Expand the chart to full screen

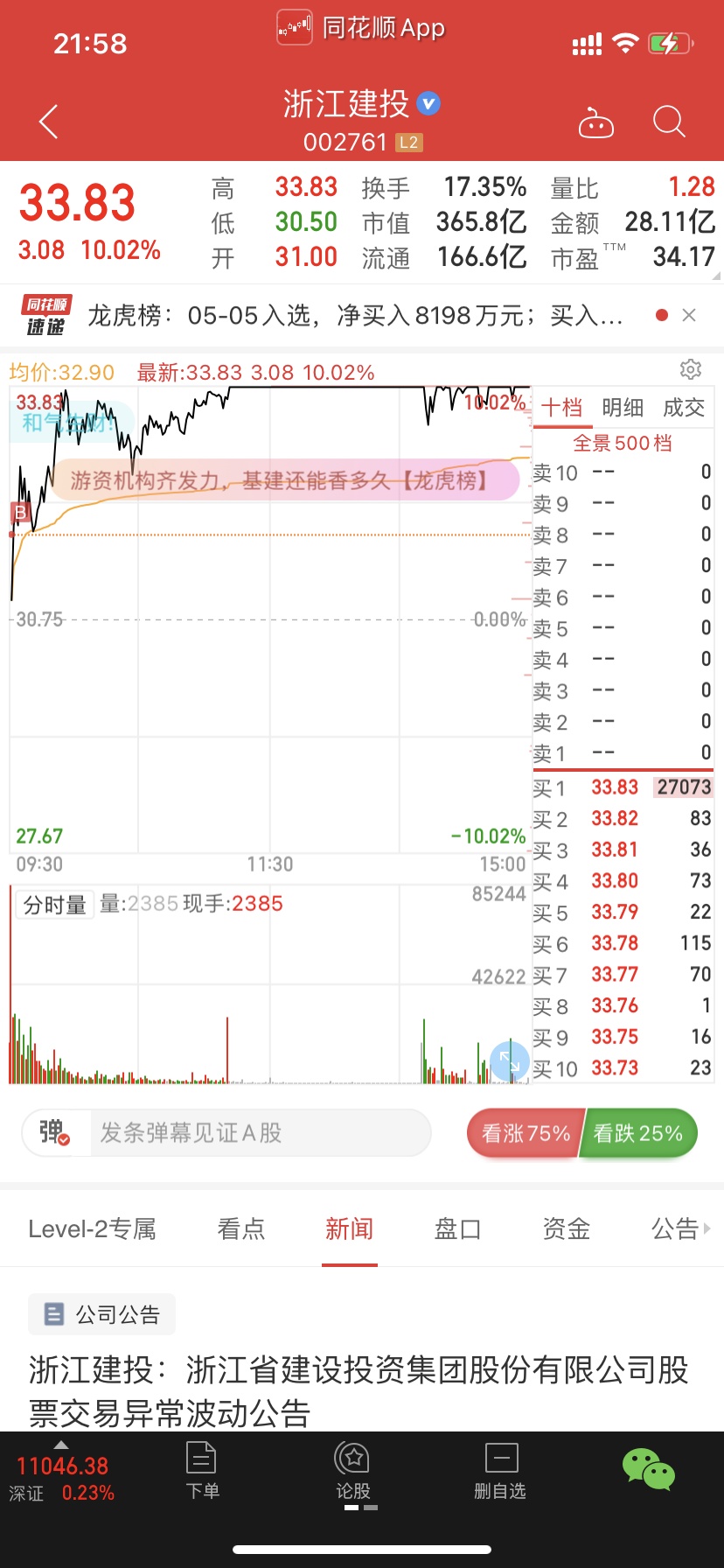point(510,1061)
